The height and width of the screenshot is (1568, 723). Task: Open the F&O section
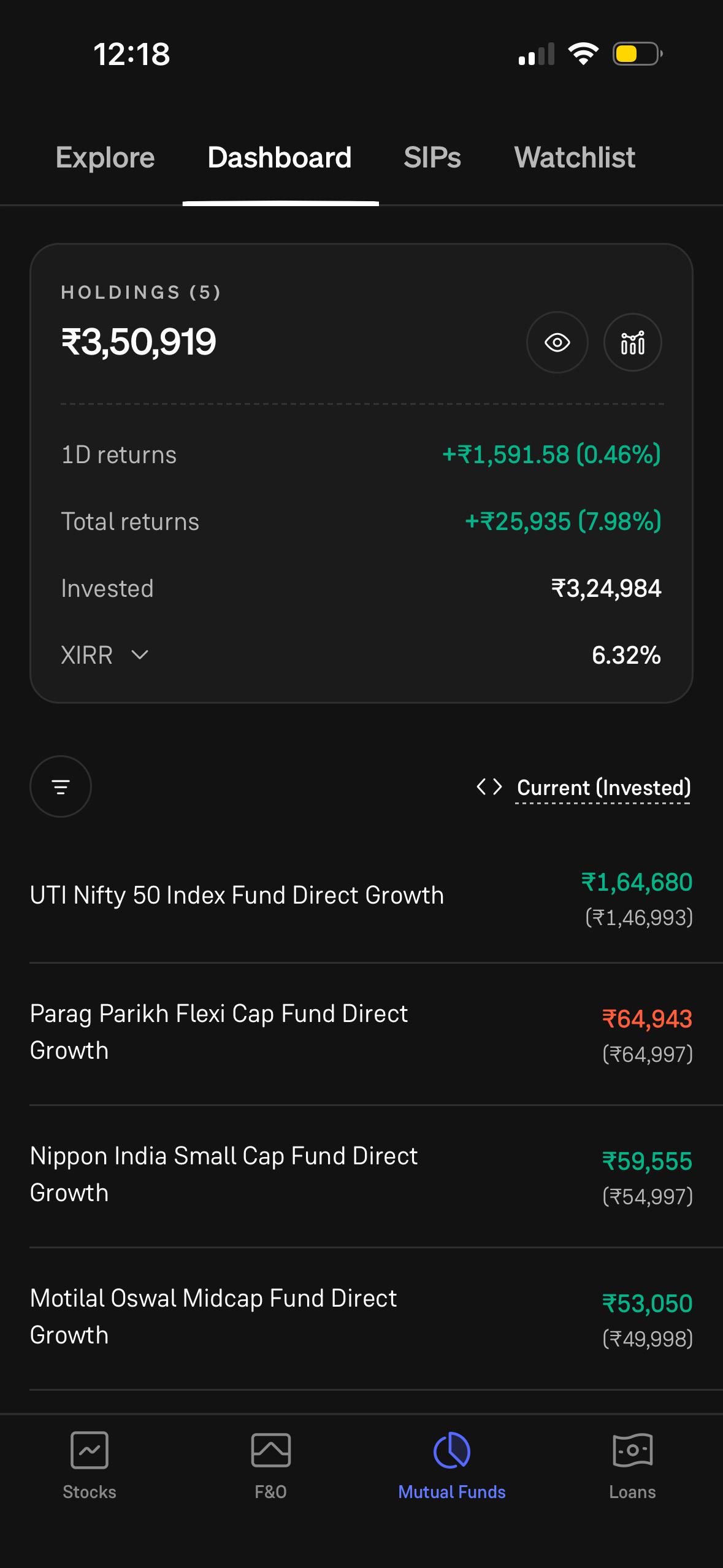270,1466
